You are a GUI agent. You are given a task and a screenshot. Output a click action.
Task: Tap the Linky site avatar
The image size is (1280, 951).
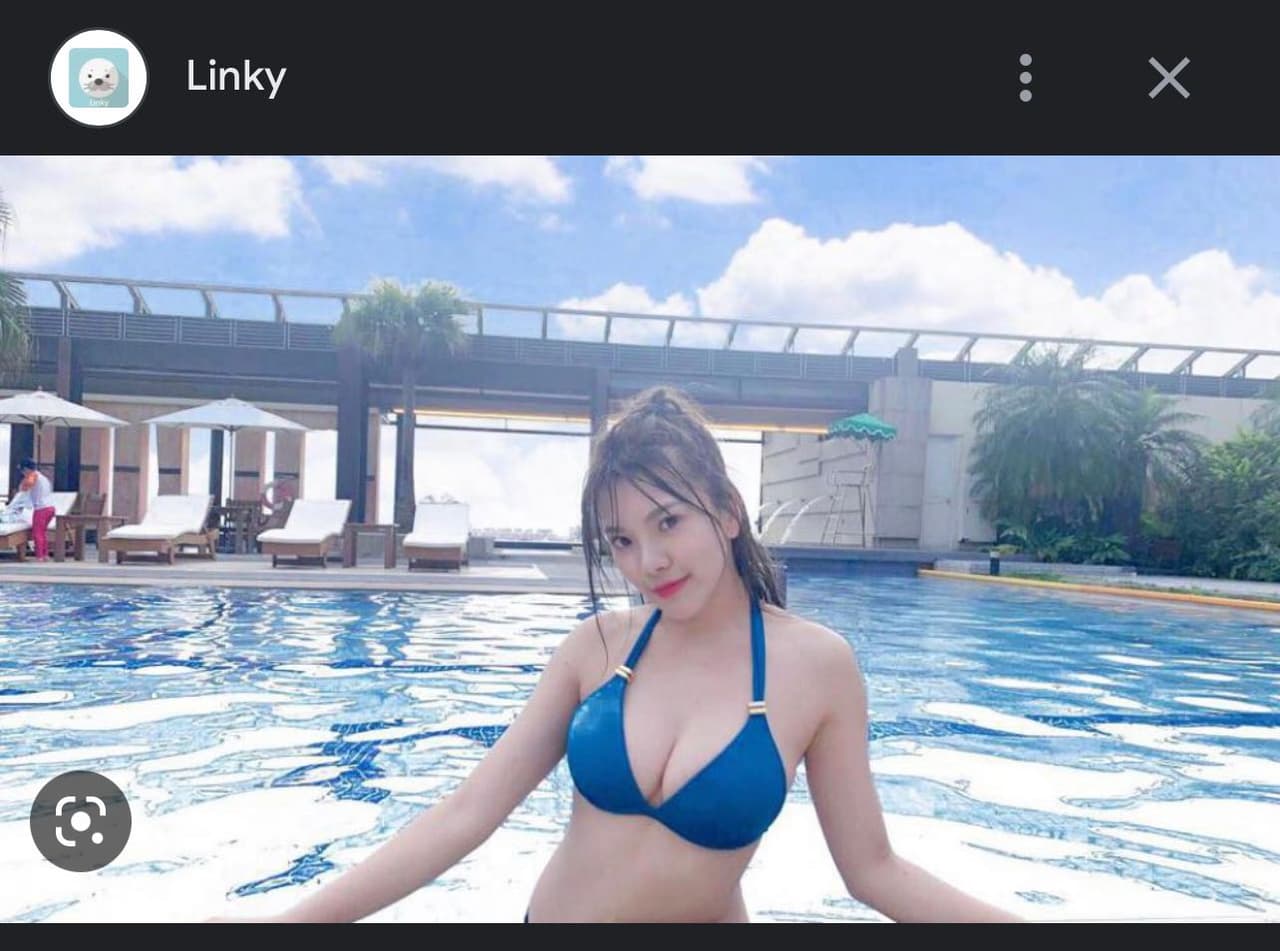pos(98,78)
